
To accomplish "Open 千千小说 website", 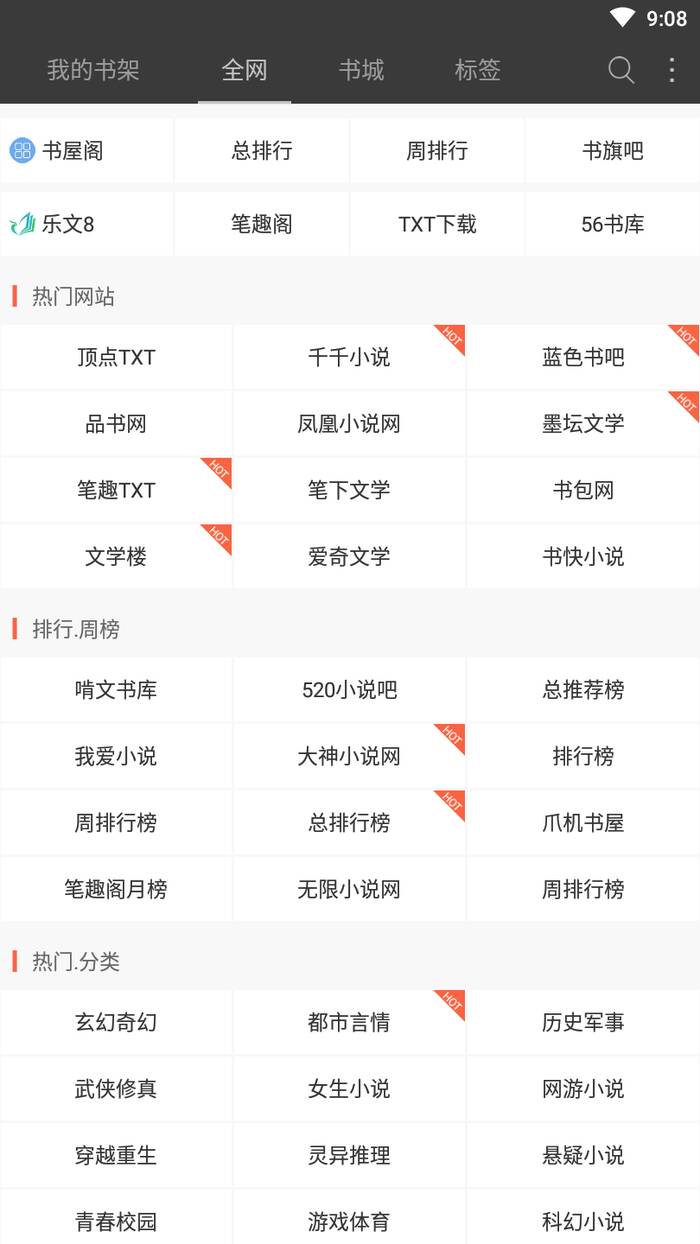I will (349, 357).
